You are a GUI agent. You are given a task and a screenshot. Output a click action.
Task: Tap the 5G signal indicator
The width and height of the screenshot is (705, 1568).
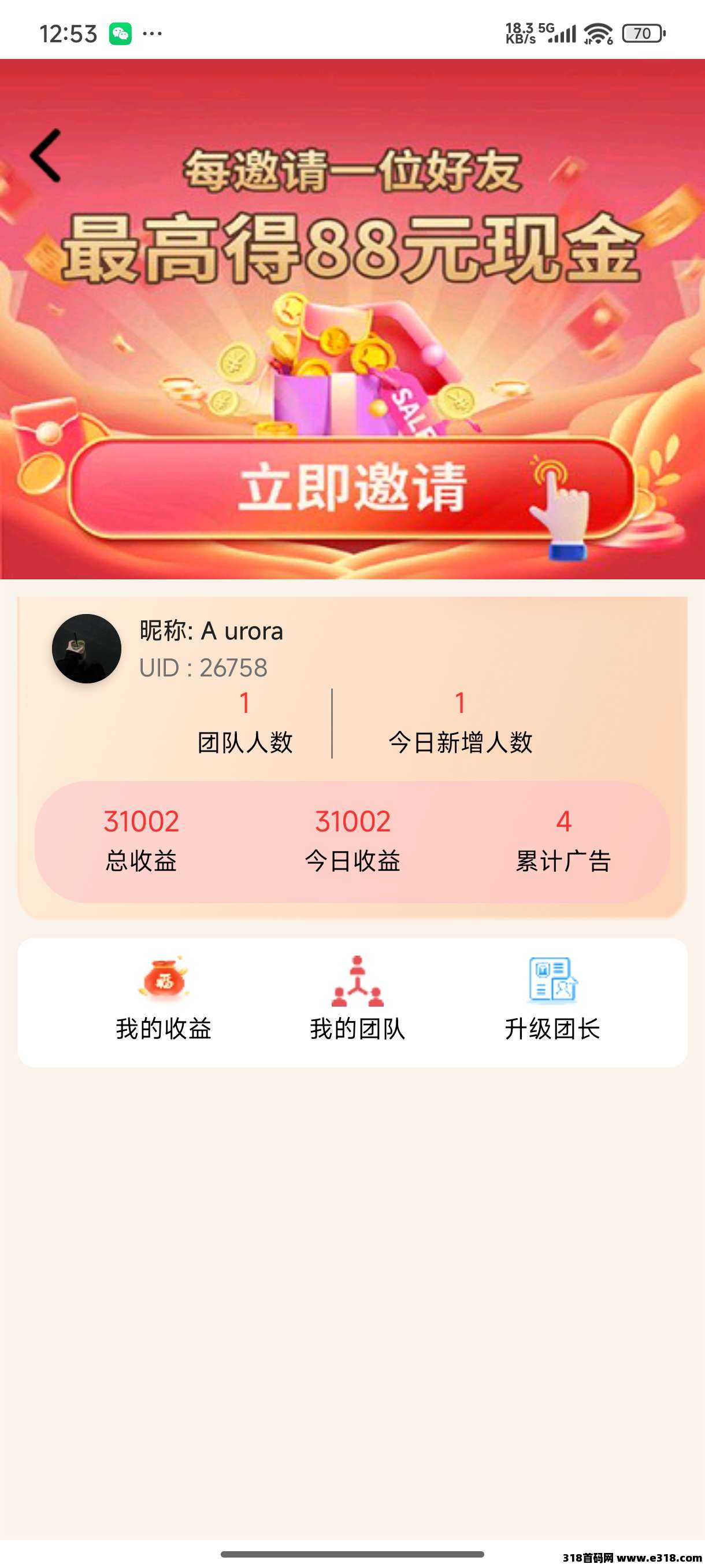557,35
